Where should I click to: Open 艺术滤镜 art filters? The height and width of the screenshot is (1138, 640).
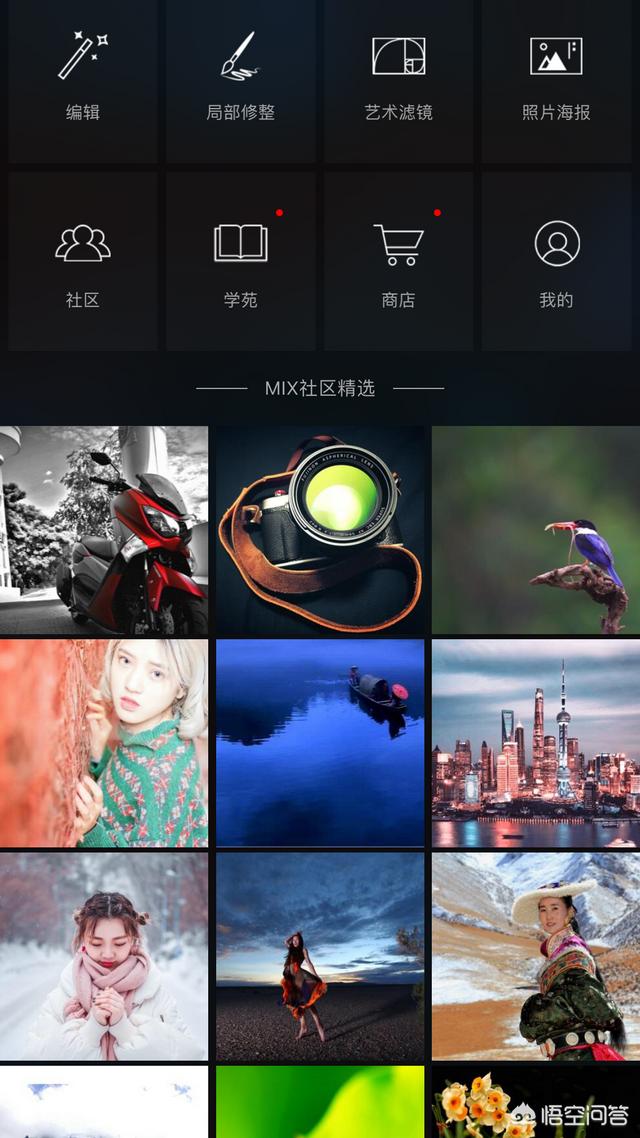pyautogui.click(x=398, y=80)
